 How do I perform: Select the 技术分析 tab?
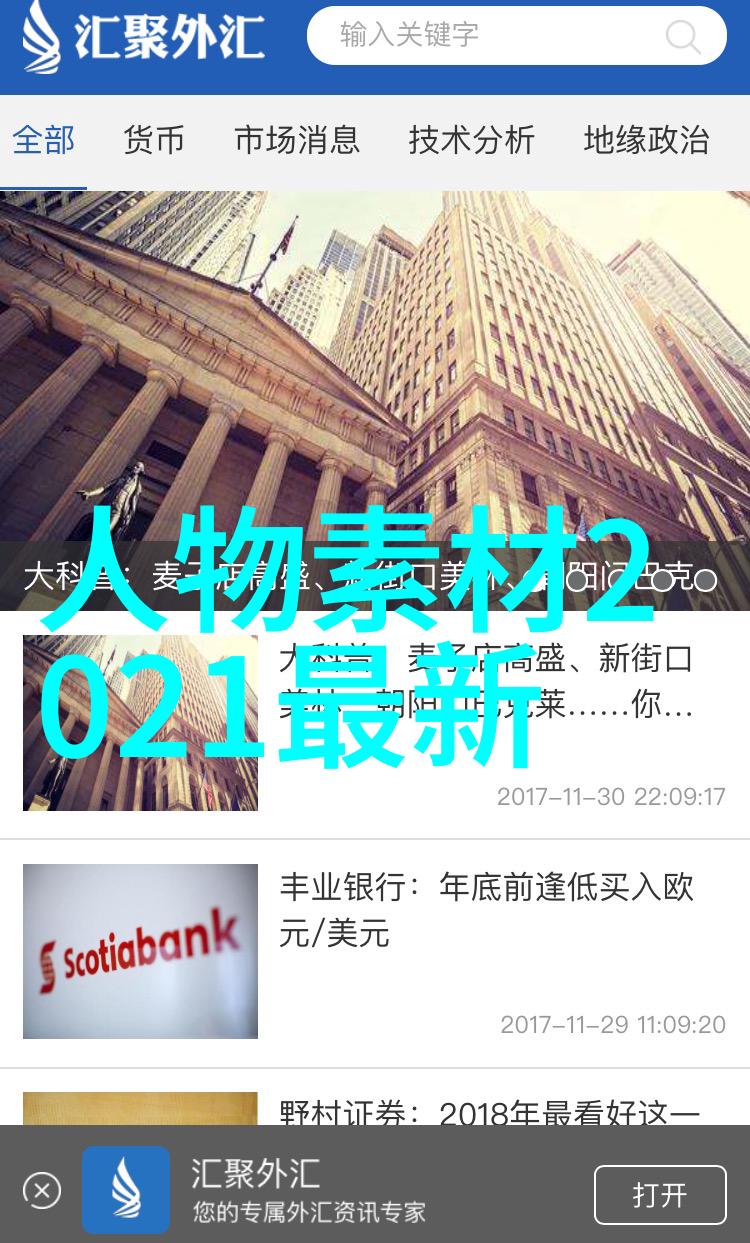coord(471,141)
